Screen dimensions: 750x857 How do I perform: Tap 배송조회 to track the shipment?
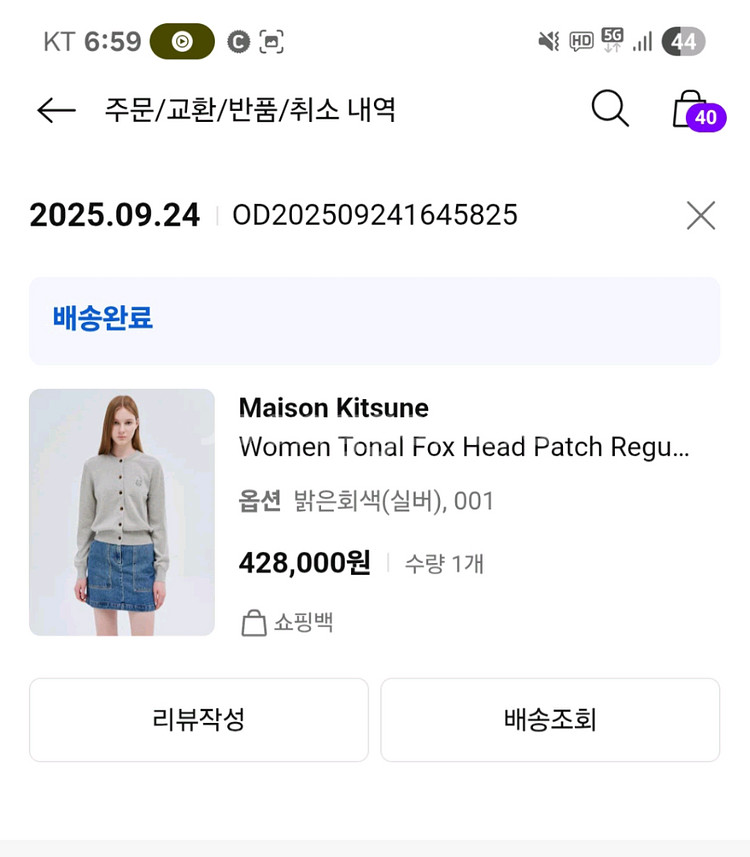coord(550,720)
